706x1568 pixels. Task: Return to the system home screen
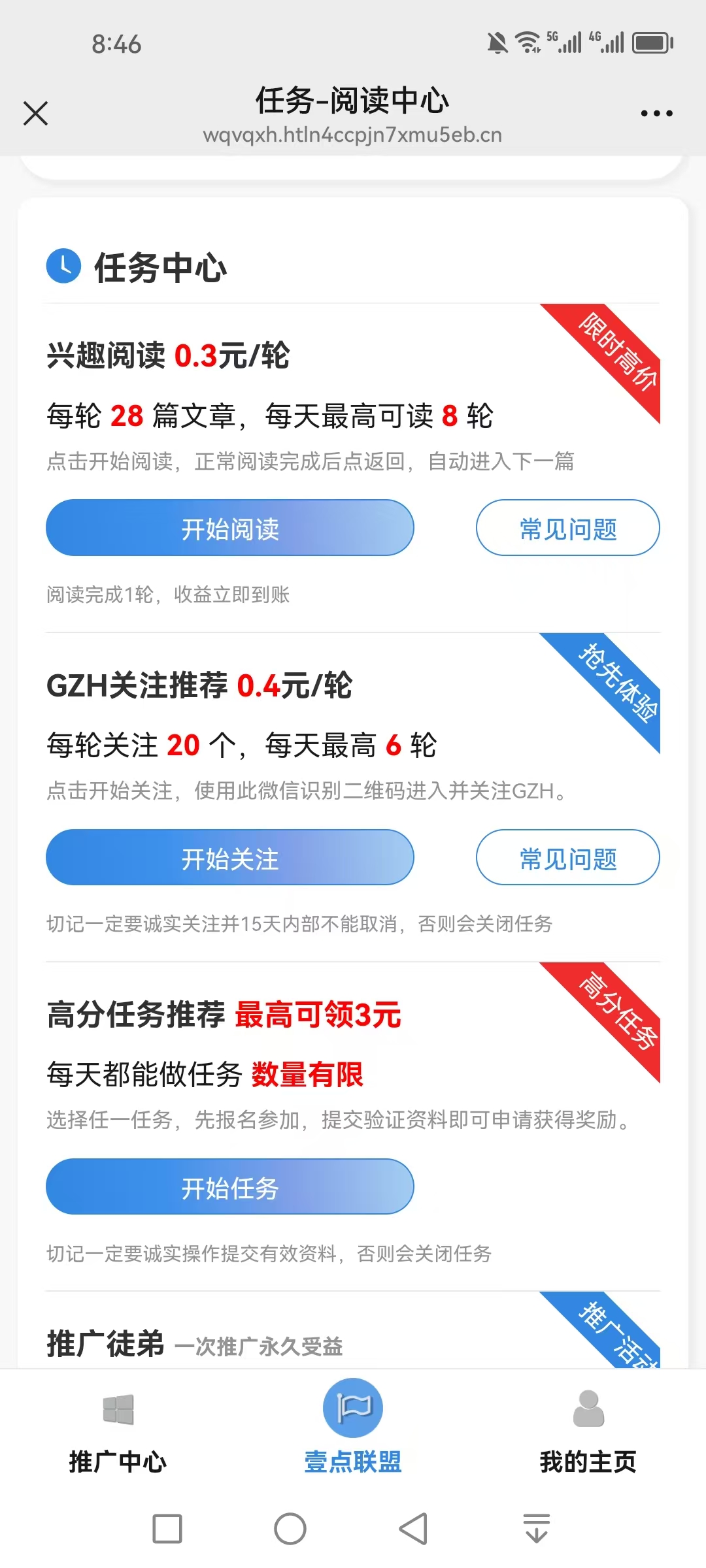click(290, 1529)
